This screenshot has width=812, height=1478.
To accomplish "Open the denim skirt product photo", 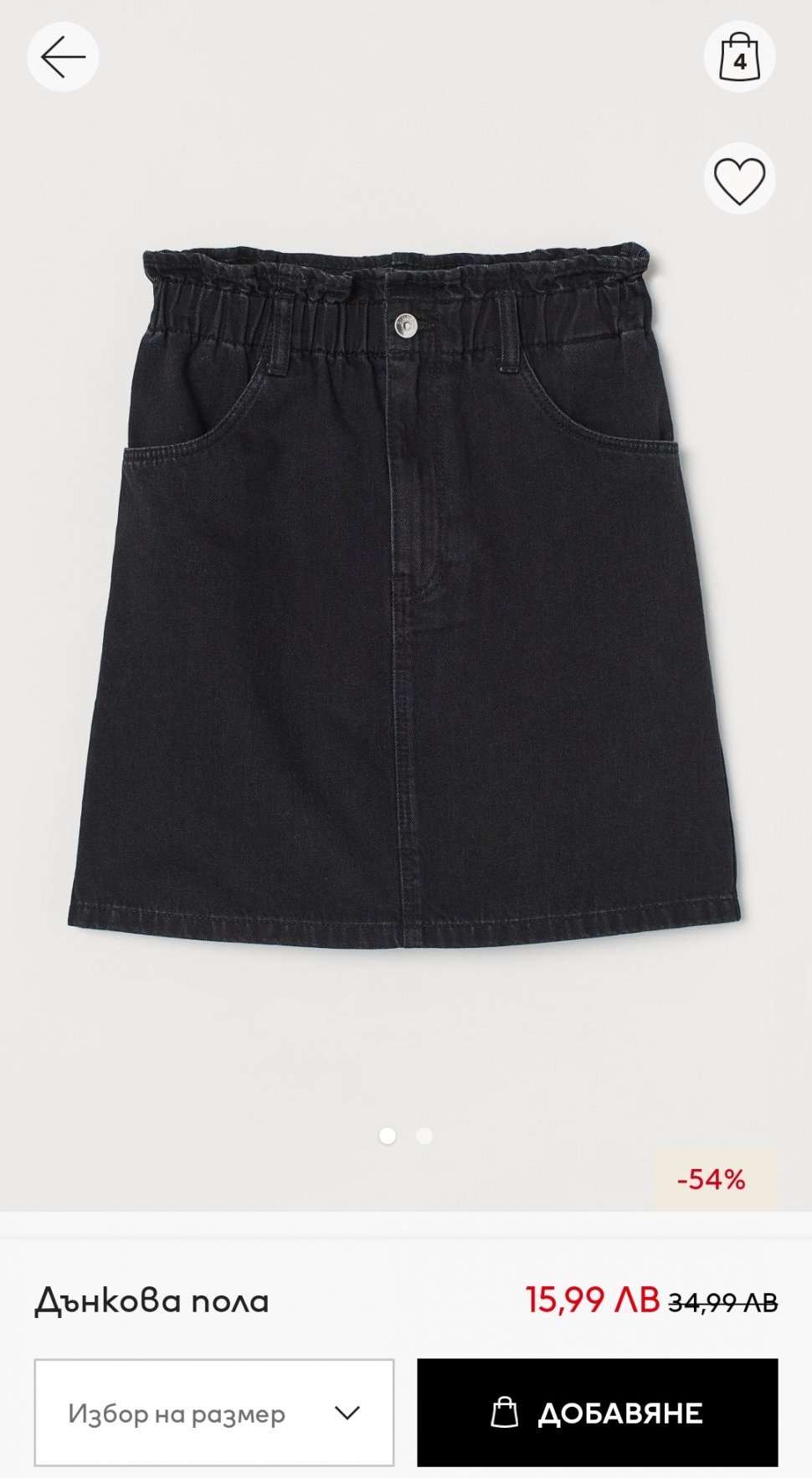I will click(405, 595).
